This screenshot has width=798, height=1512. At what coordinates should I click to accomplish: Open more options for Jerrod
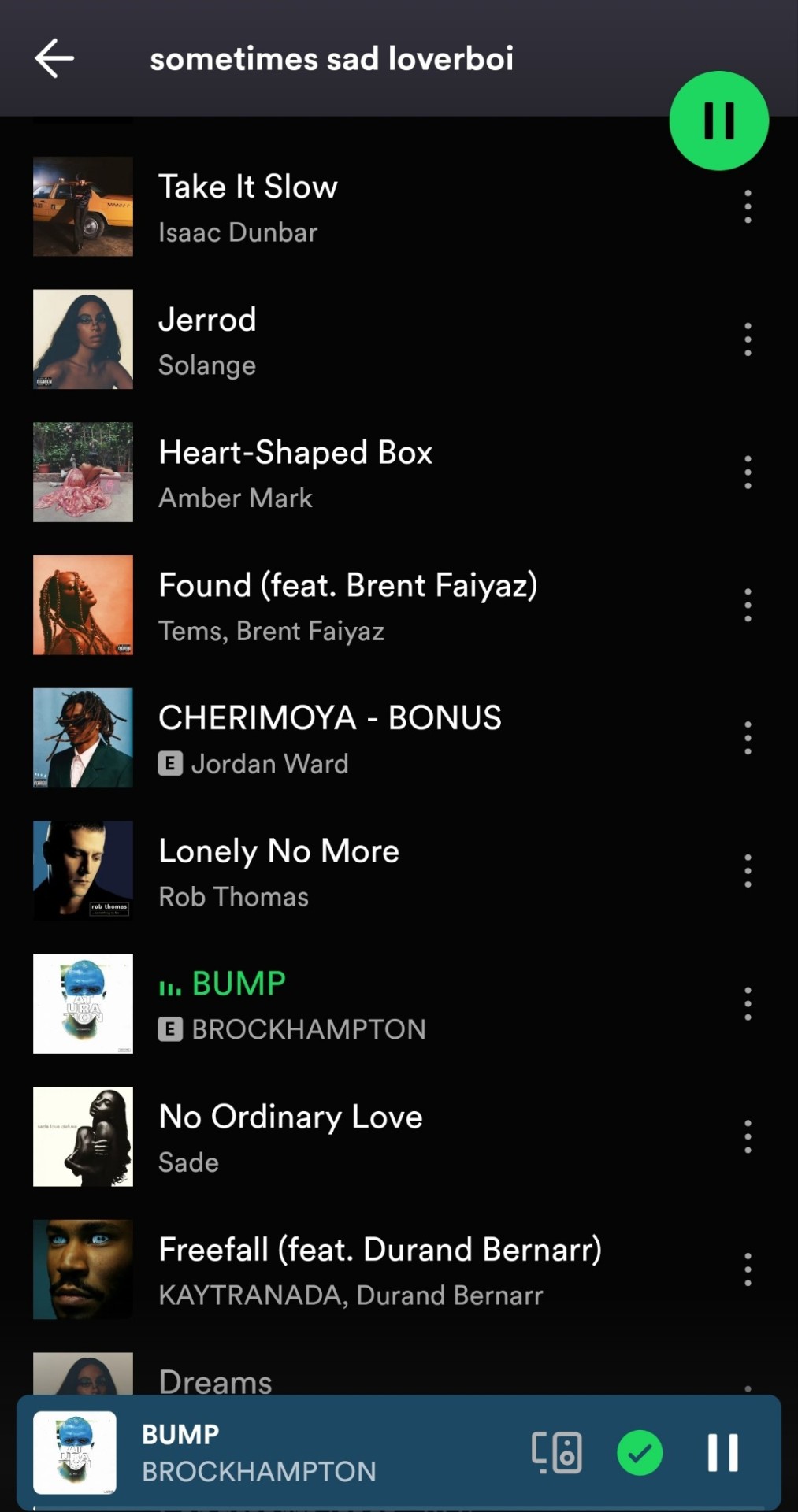point(748,339)
